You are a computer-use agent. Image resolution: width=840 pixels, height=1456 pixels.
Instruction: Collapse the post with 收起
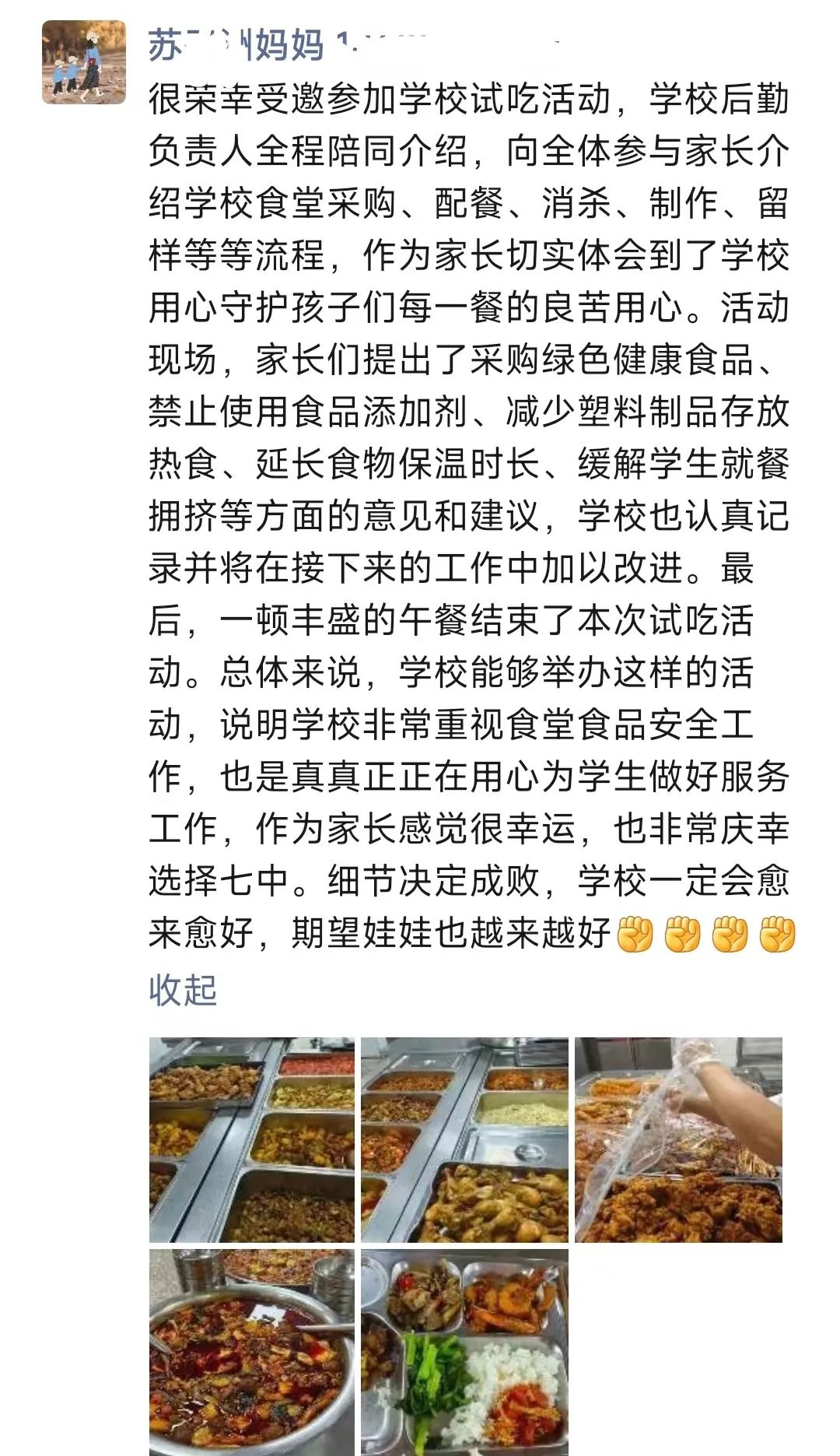183,990
